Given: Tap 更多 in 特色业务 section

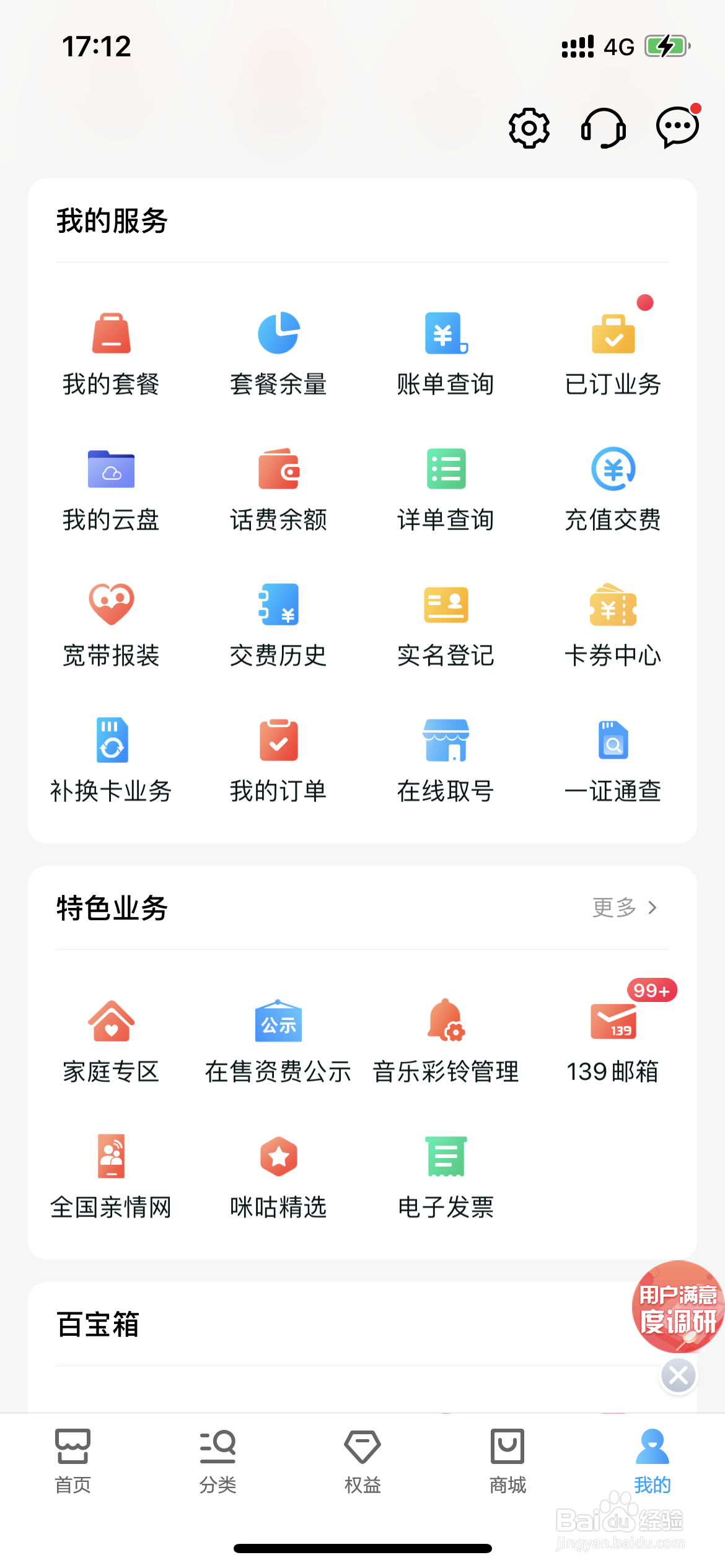Looking at the screenshot, I should point(625,908).
